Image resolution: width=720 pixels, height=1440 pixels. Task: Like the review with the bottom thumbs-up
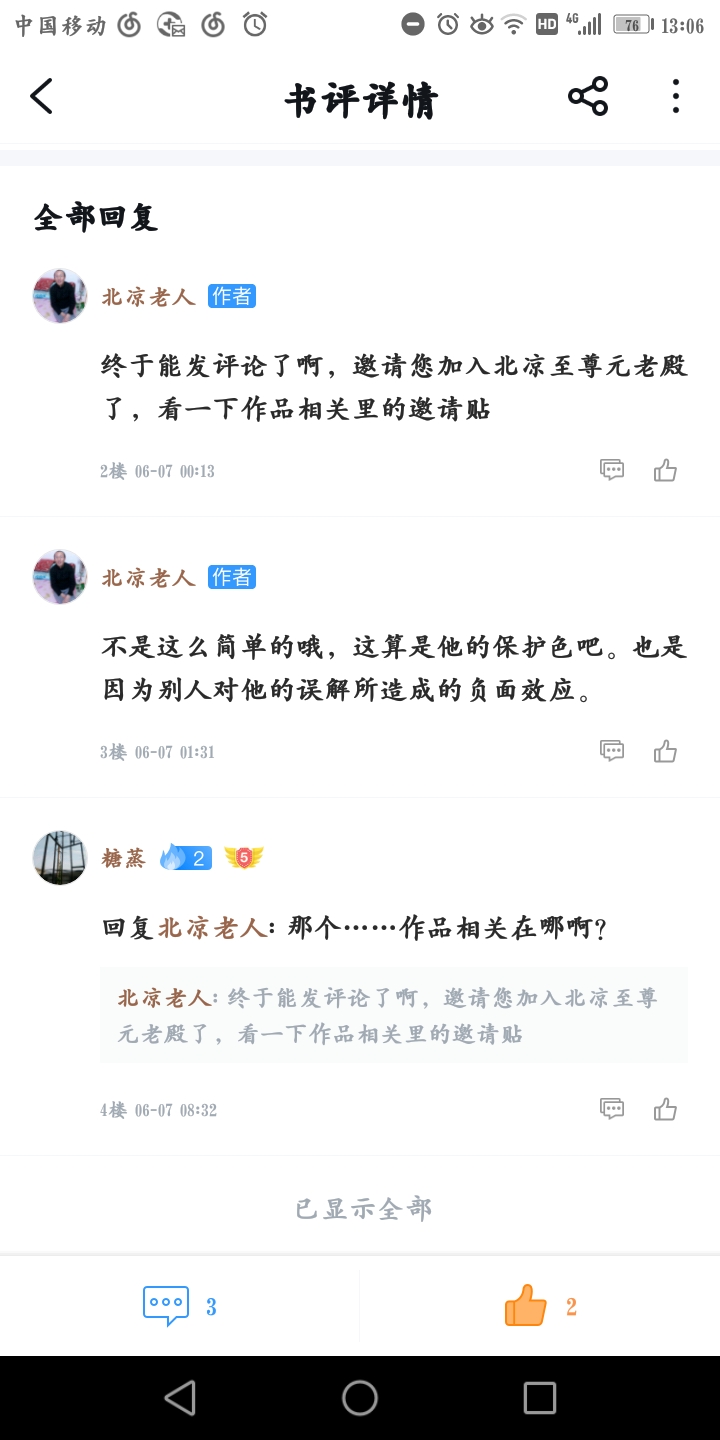pos(540,1306)
